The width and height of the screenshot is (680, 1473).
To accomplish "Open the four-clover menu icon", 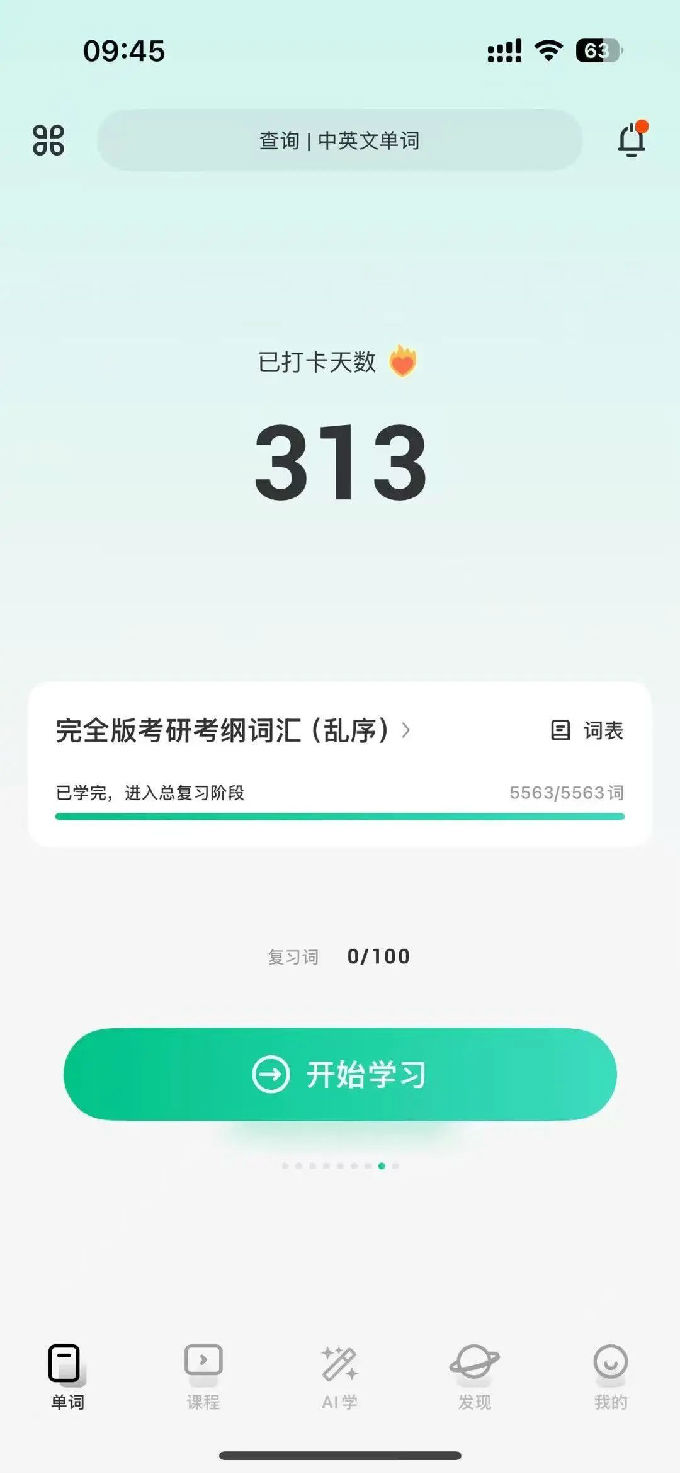I will (48, 141).
